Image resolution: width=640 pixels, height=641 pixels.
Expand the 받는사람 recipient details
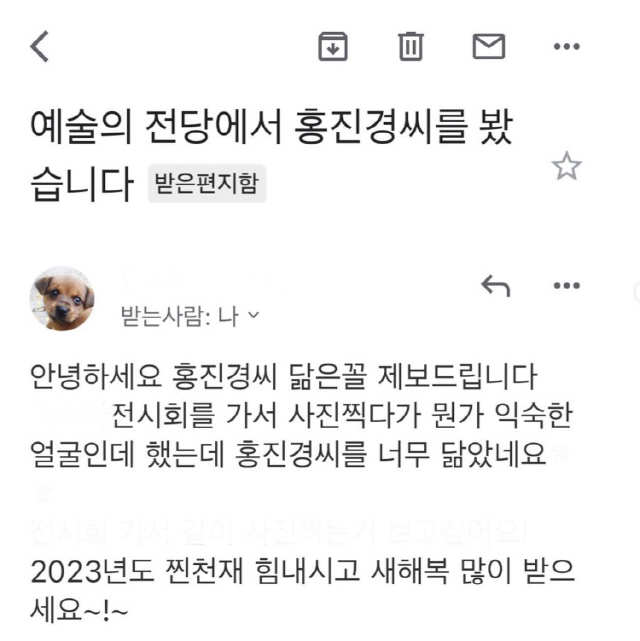252,316
